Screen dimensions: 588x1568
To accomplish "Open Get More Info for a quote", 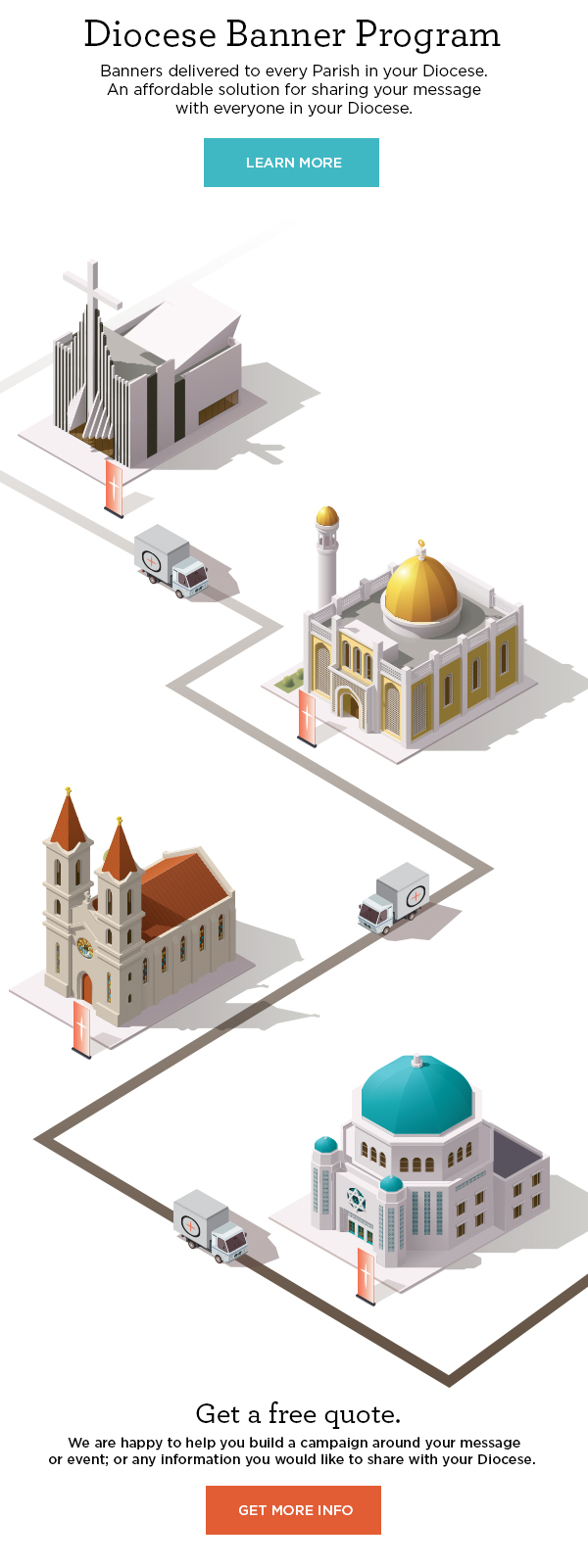I will pos(293,1509).
